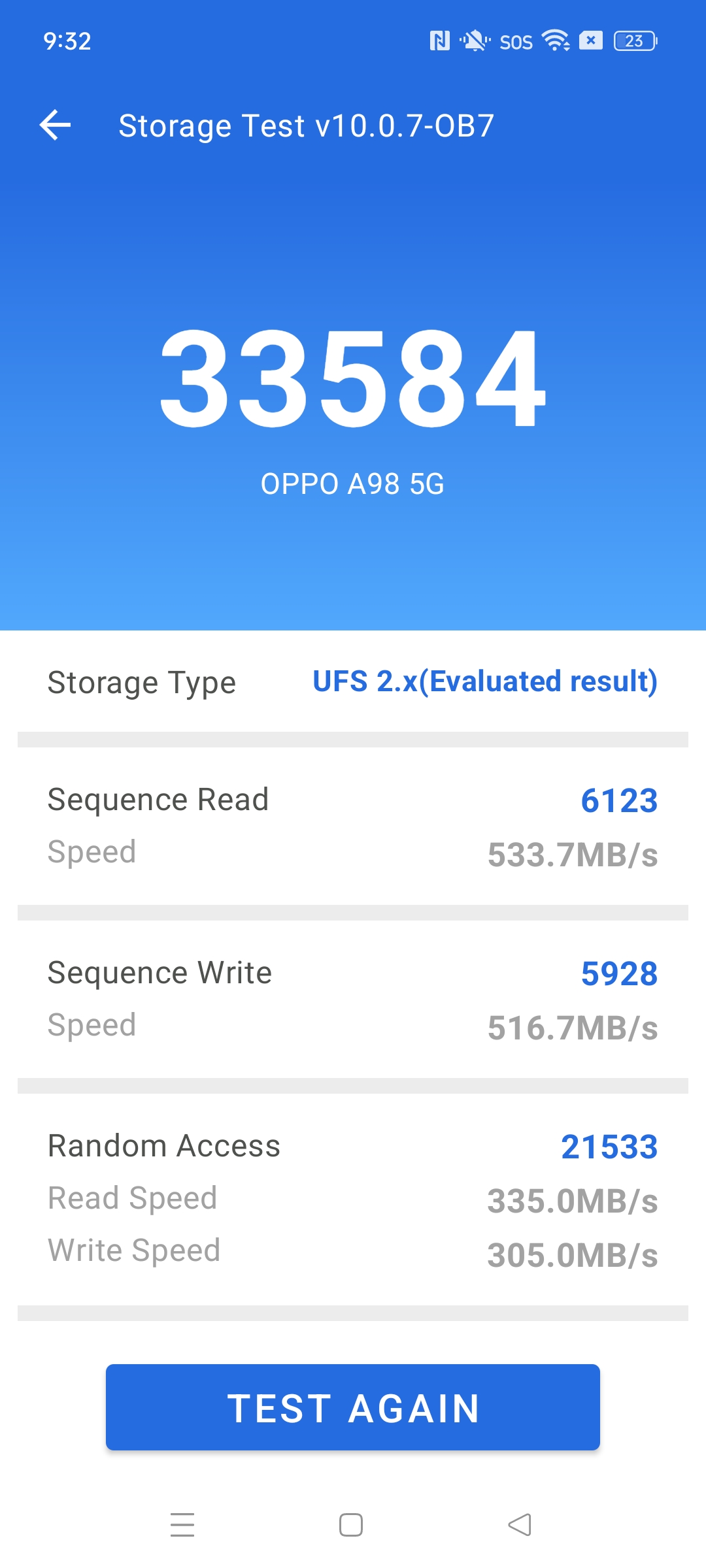Go back from Storage Test screen
The height and width of the screenshot is (1568, 706).
55,125
